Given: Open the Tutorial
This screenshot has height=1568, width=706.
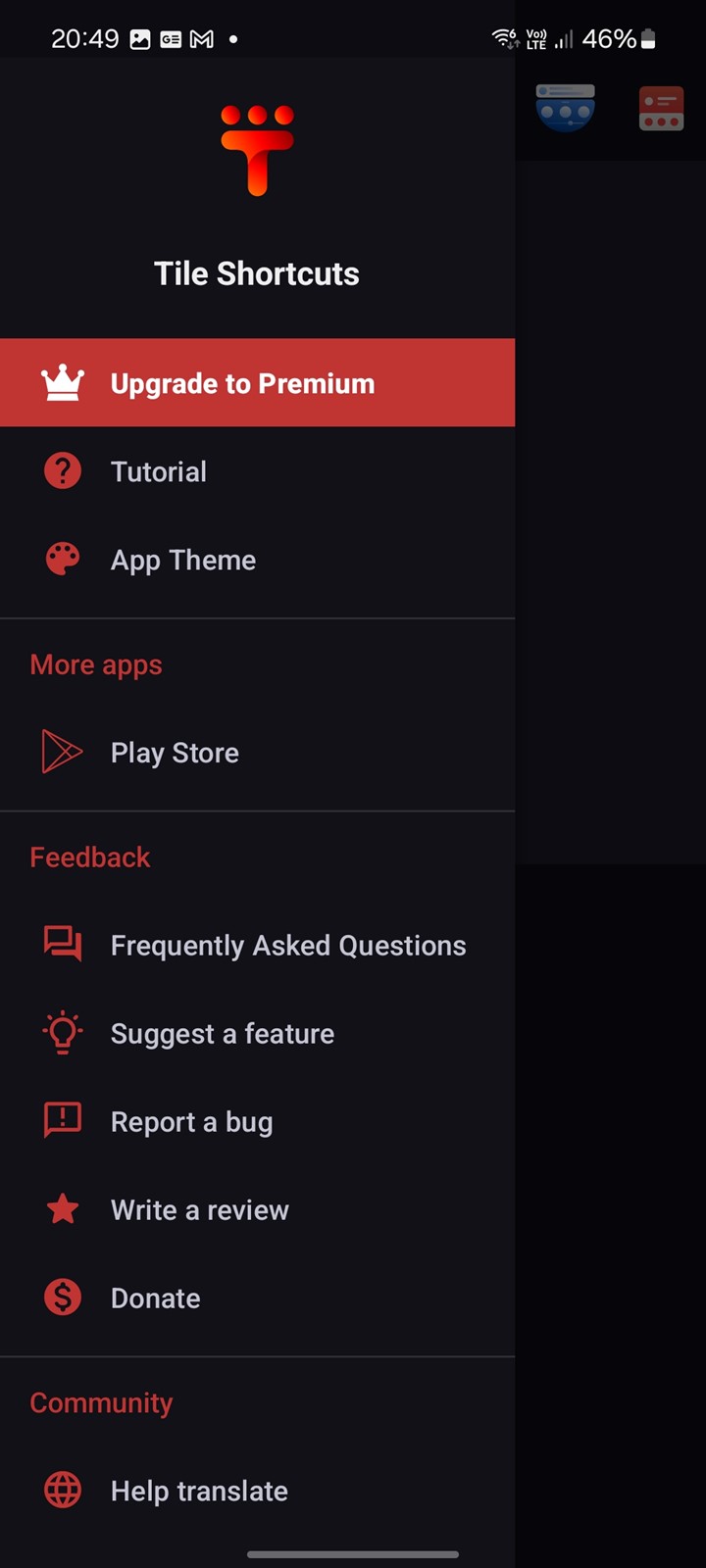Looking at the screenshot, I should (257, 471).
